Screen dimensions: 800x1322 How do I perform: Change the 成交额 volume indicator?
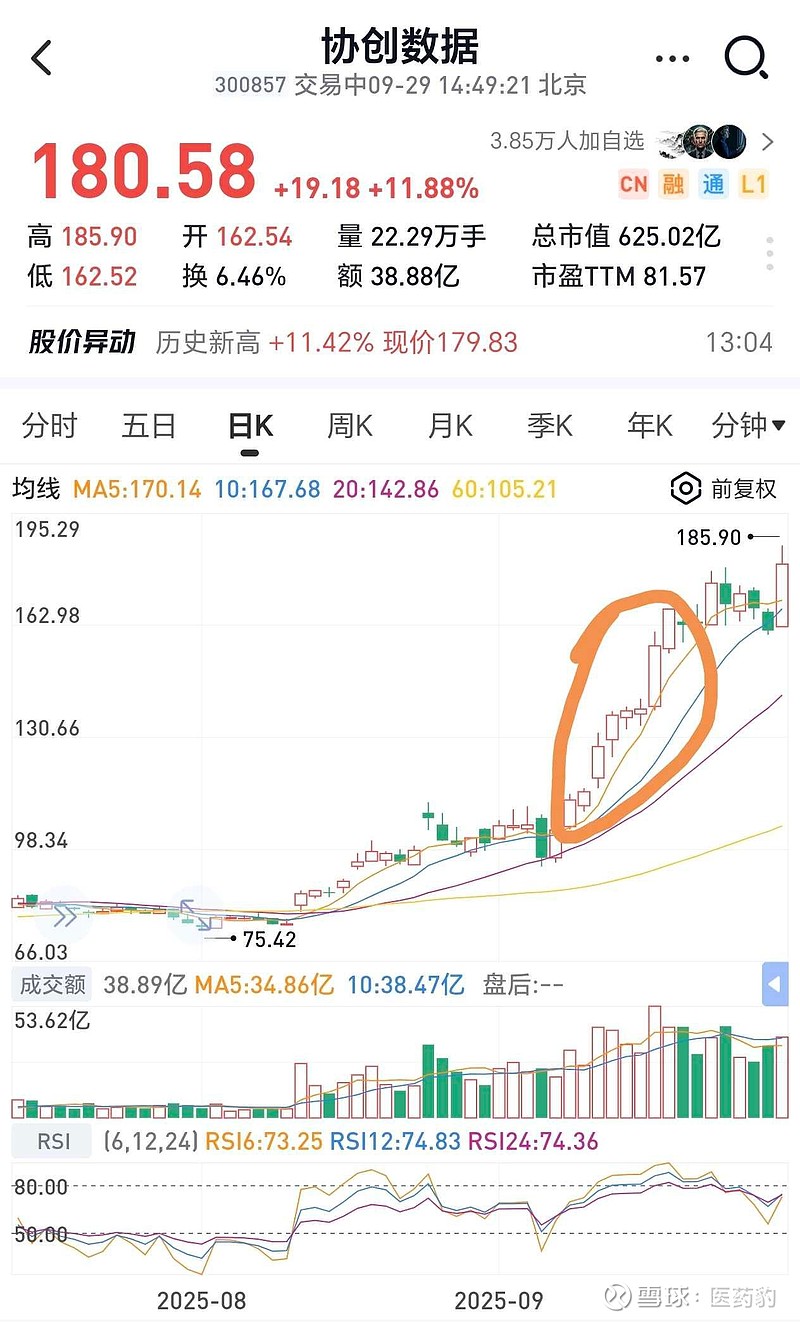click(x=53, y=985)
